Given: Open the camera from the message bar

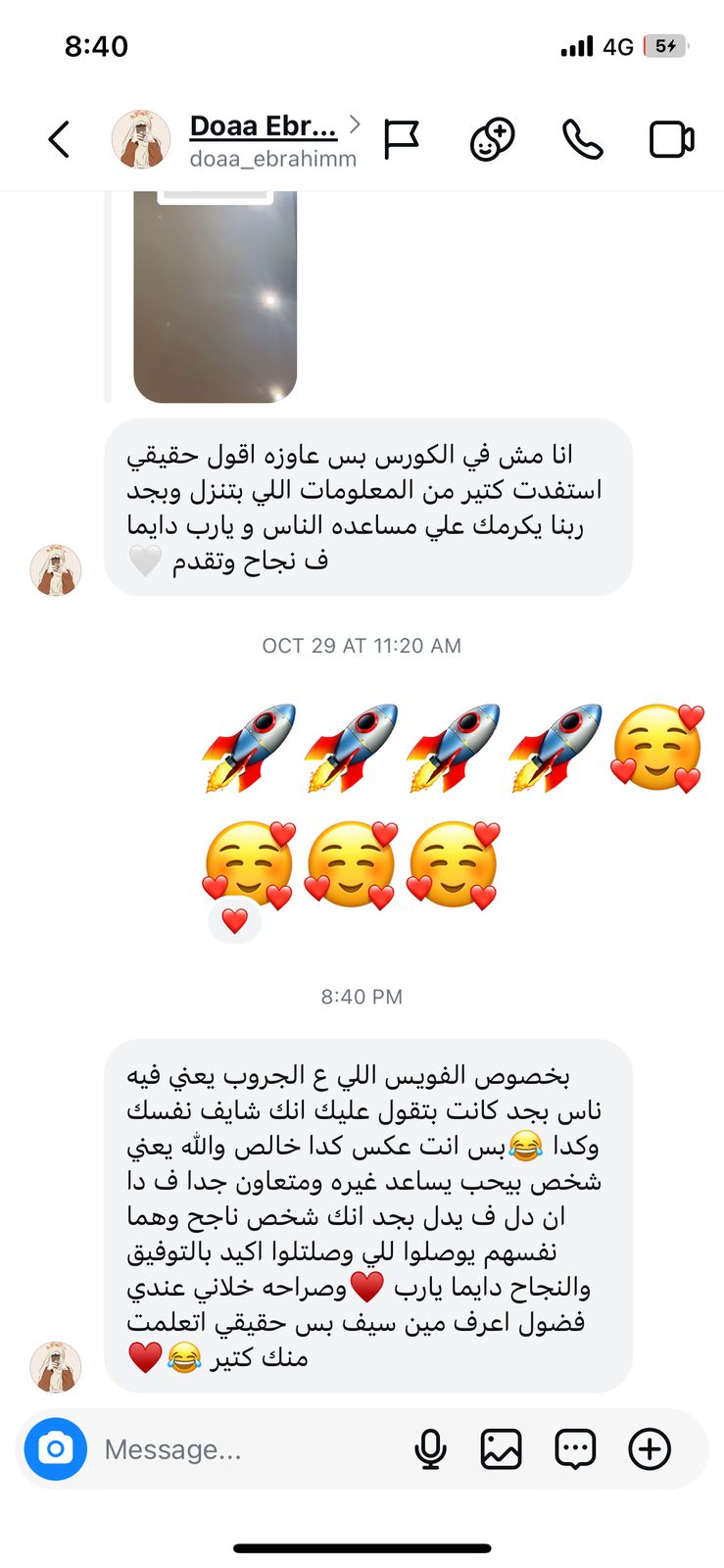Looking at the screenshot, I should 56,1448.
